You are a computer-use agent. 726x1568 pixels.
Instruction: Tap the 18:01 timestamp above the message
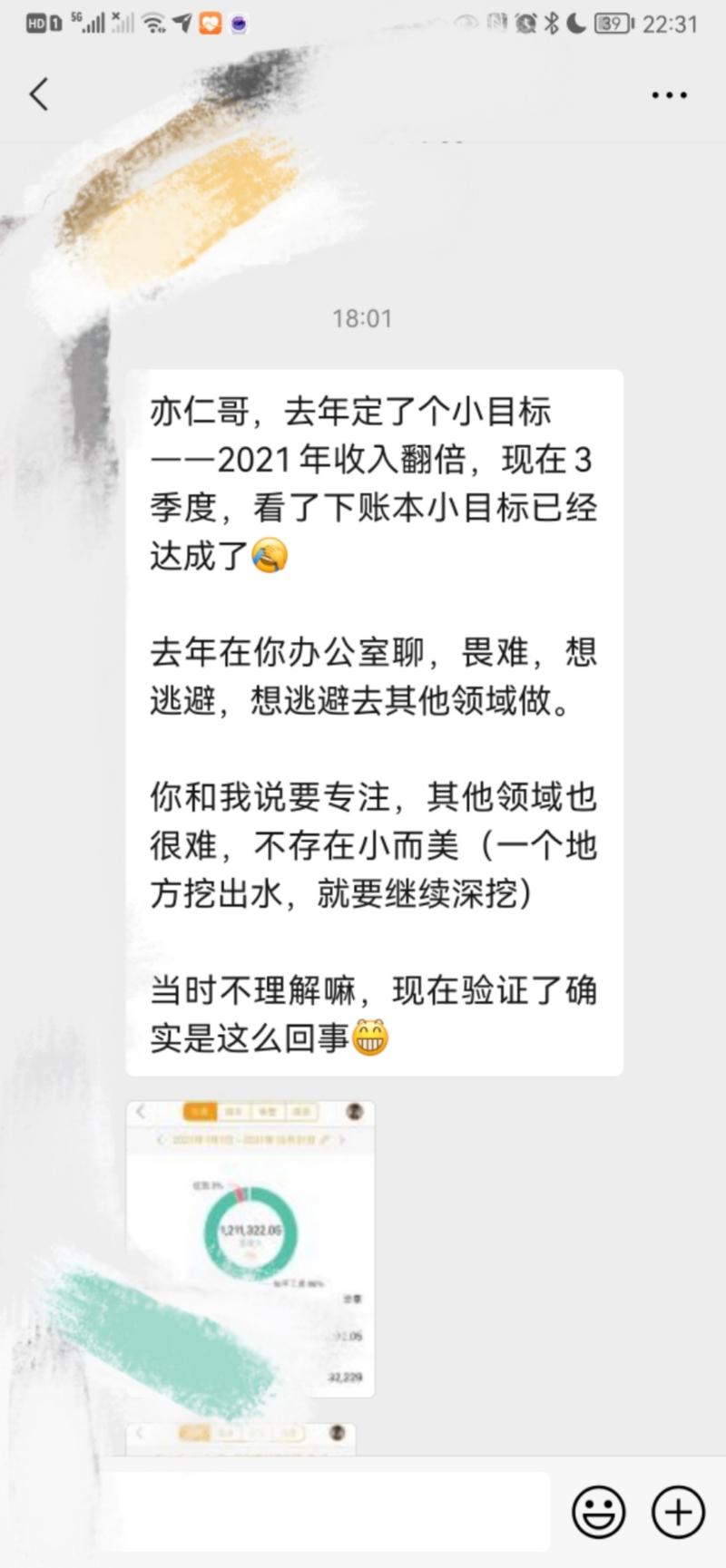[x=362, y=318]
